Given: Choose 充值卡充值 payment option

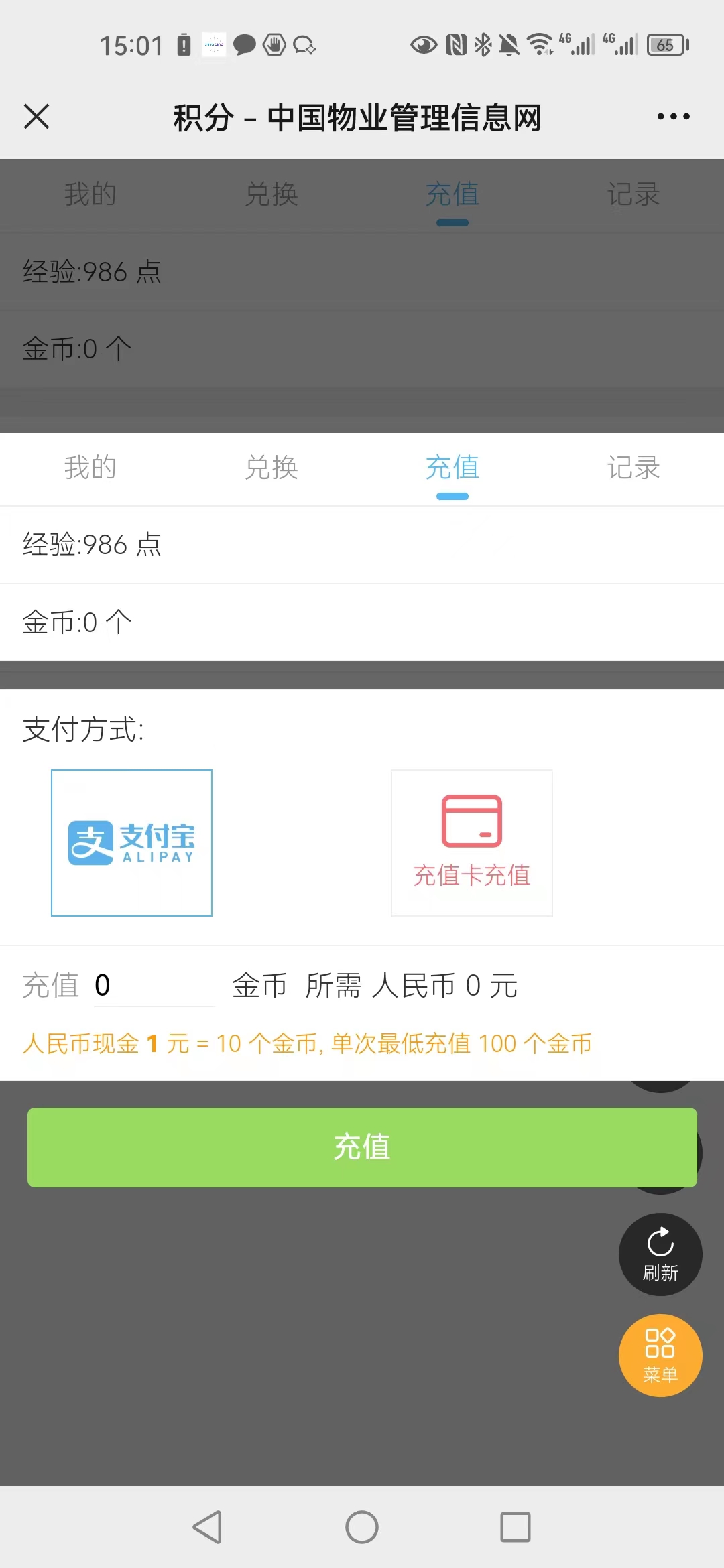Looking at the screenshot, I should point(472,843).
